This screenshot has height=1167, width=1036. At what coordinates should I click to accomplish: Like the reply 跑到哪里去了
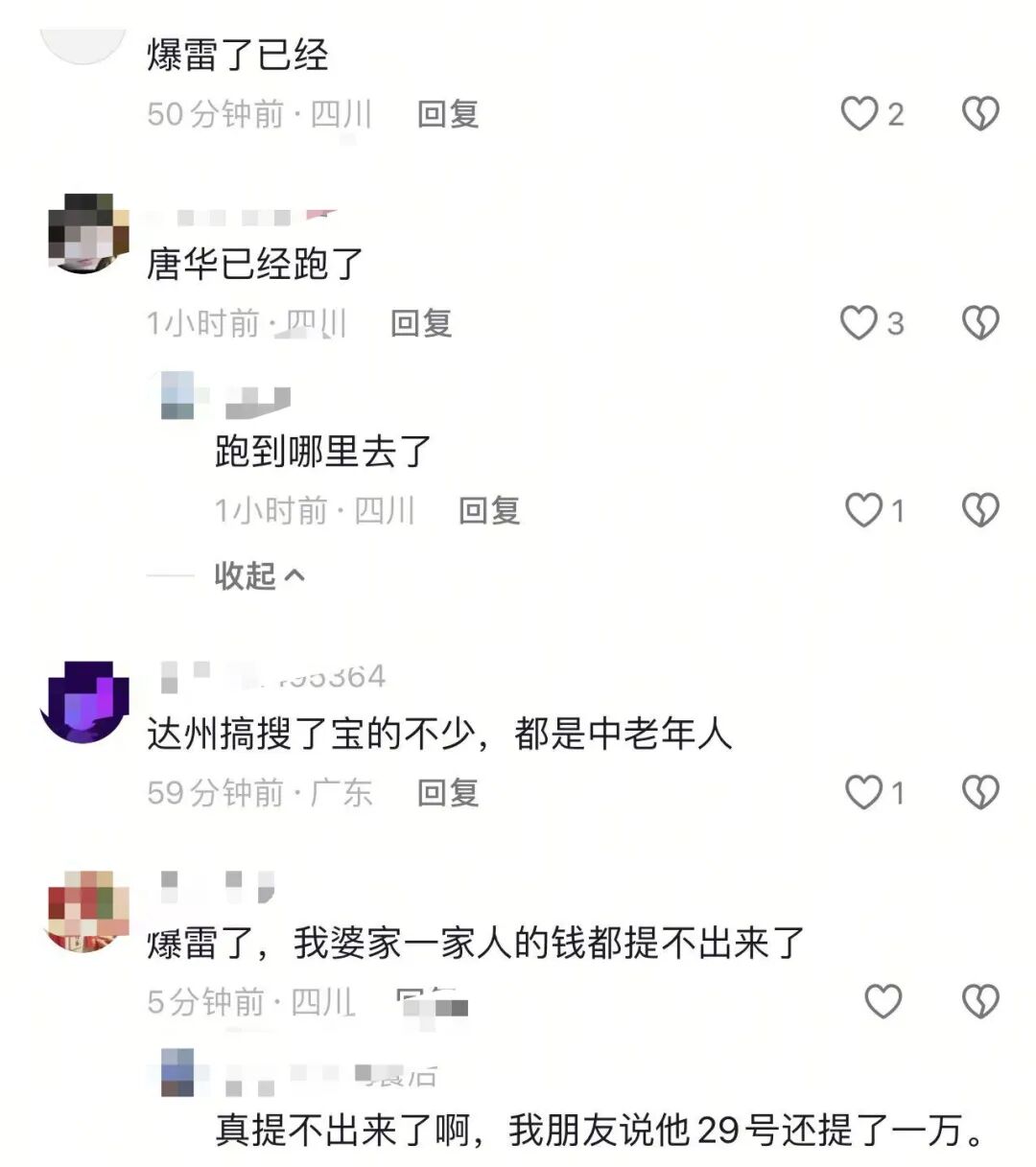coord(862,510)
